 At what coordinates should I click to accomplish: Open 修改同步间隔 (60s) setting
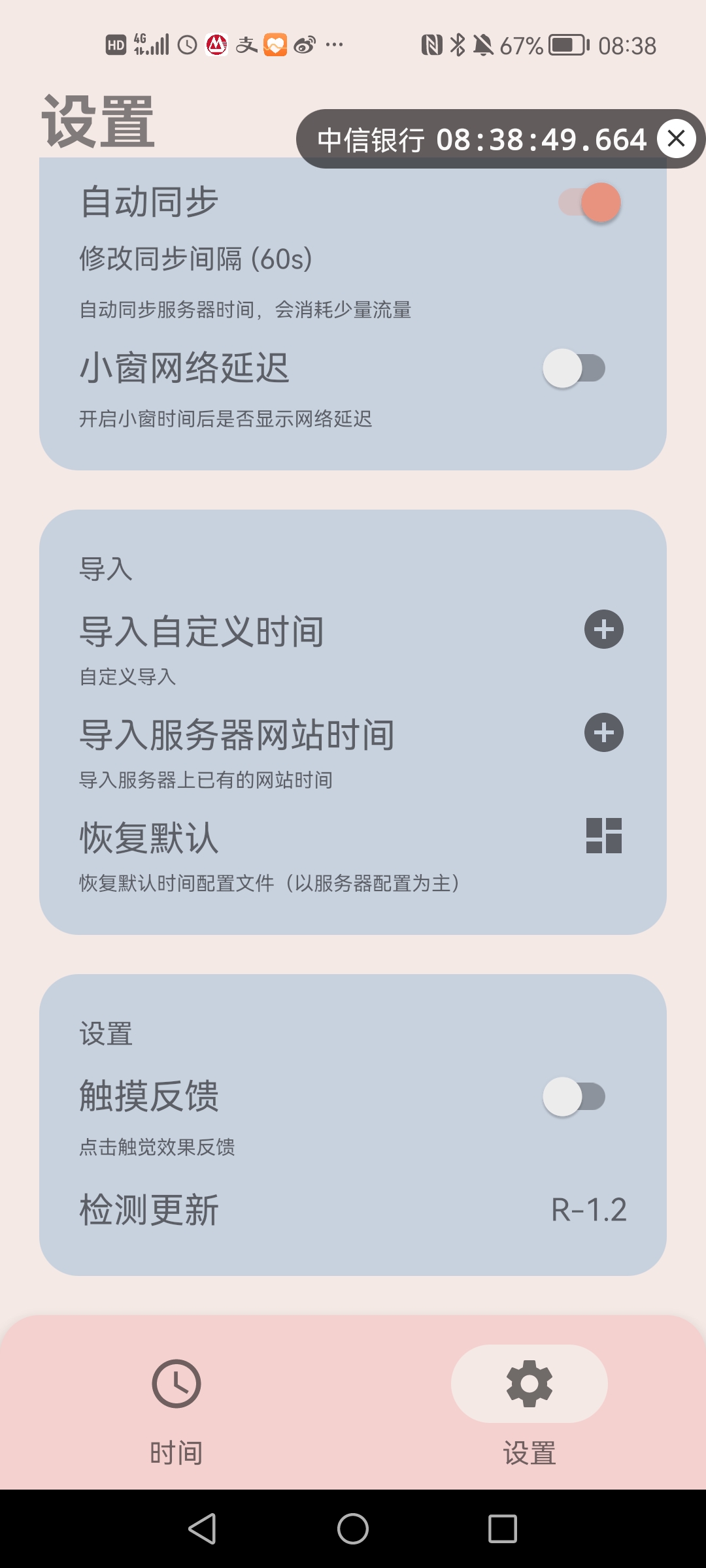coord(195,259)
